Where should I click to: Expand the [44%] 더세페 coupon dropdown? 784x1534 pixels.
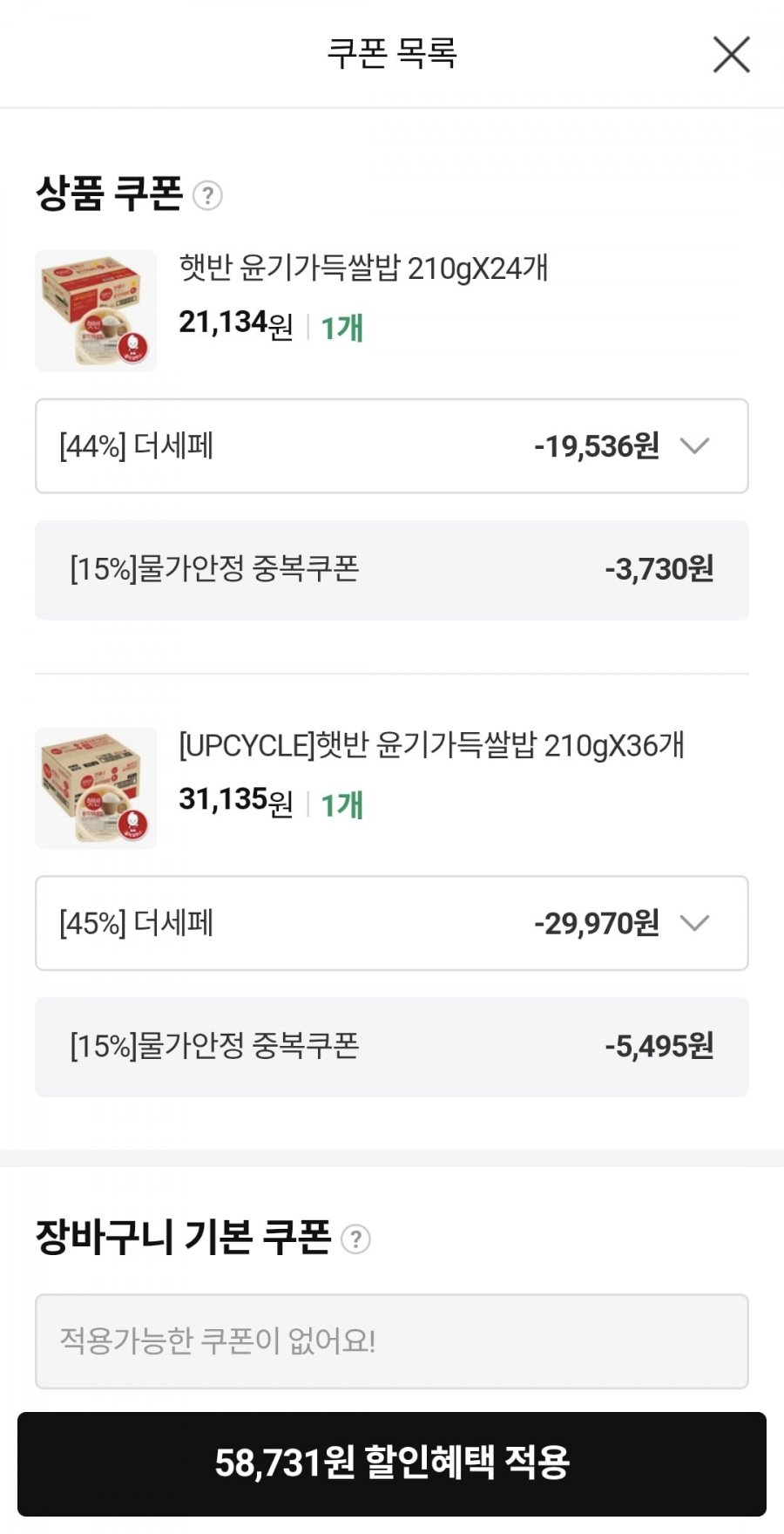[x=694, y=446]
